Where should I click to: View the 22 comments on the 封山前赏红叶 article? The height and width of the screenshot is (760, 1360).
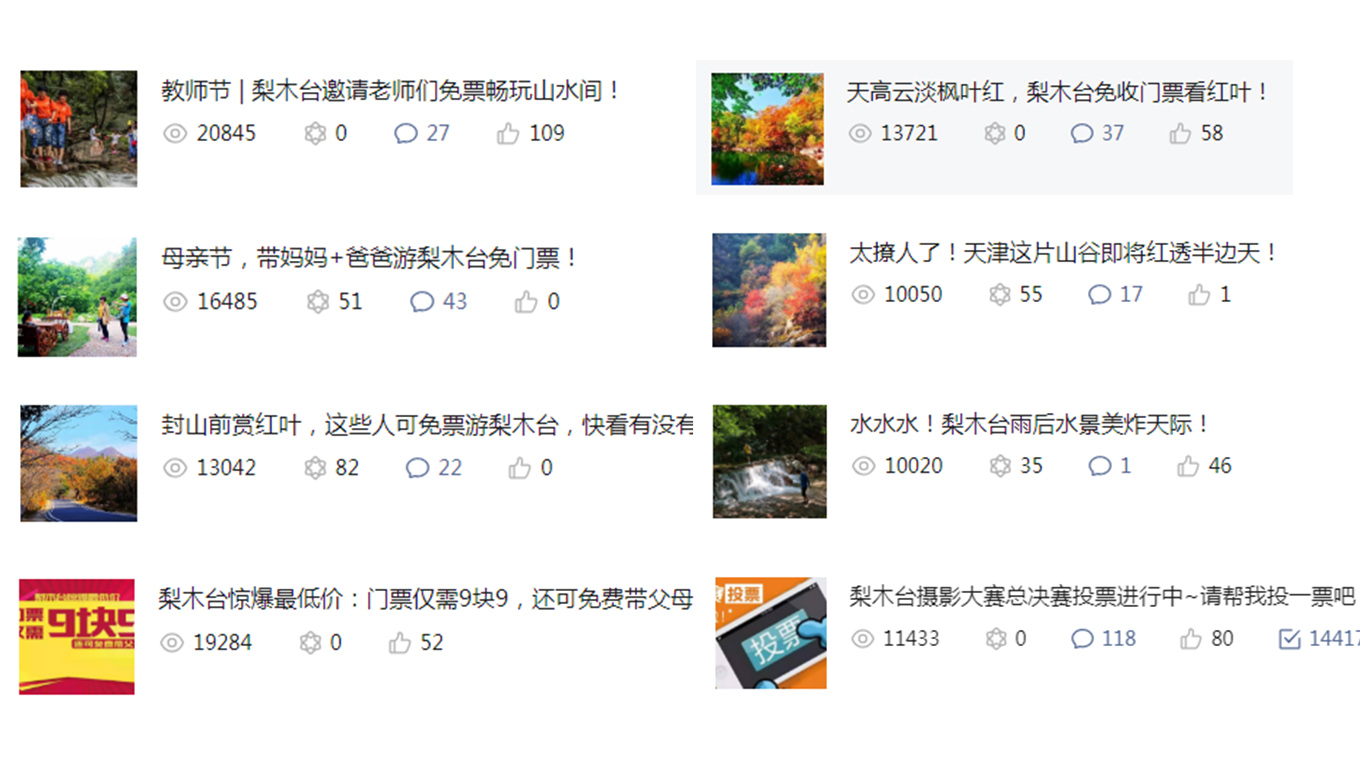pyautogui.click(x=434, y=467)
